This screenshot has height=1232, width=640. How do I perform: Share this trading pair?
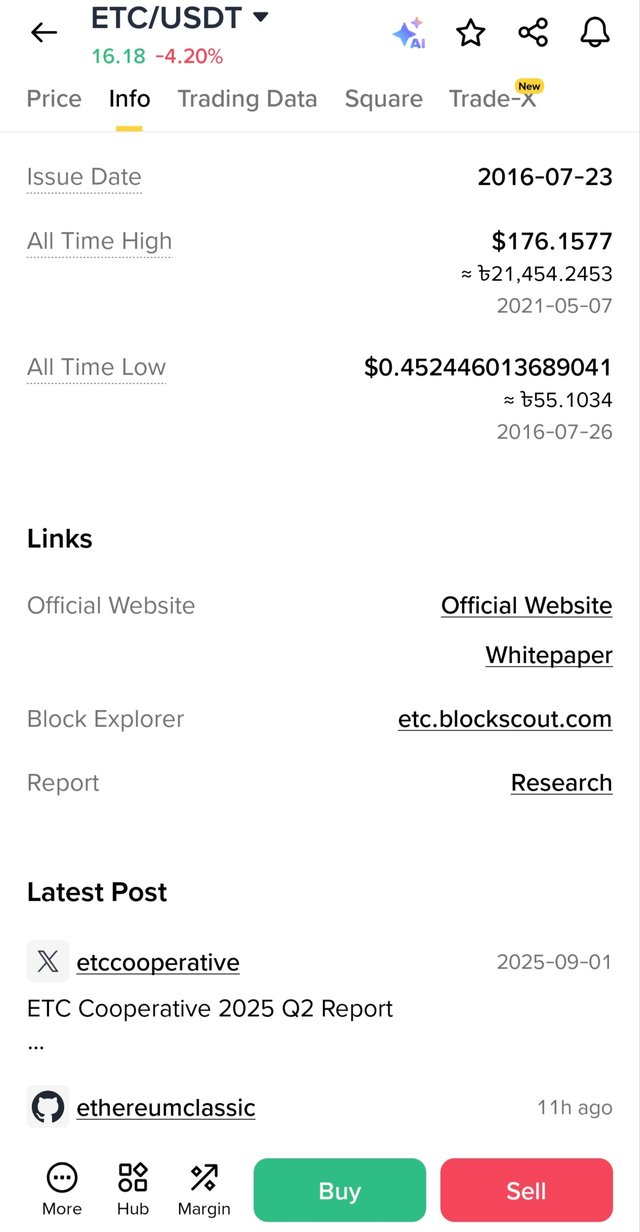(x=533, y=33)
